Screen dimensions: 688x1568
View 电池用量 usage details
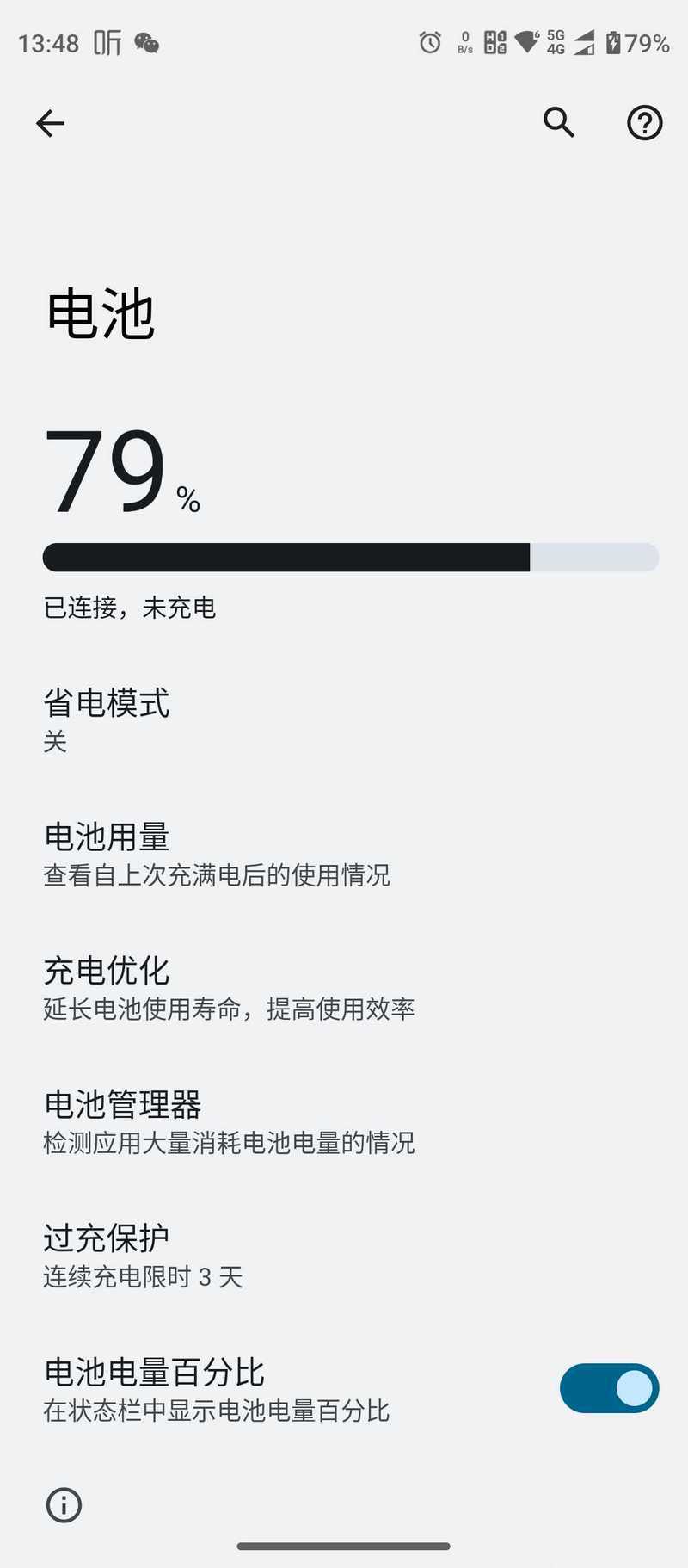[344, 854]
